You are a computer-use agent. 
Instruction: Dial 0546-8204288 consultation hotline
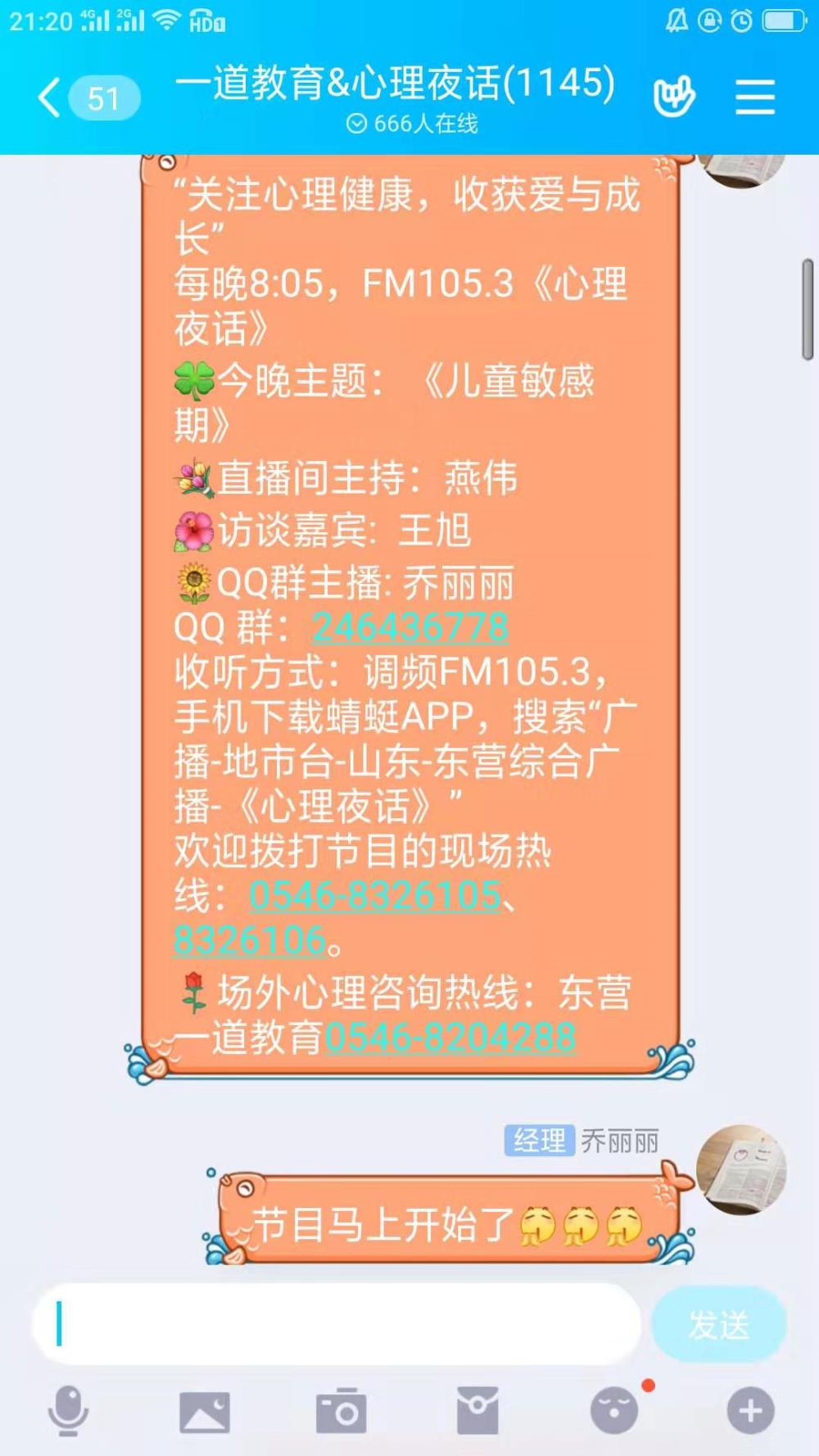click(450, 1038)
